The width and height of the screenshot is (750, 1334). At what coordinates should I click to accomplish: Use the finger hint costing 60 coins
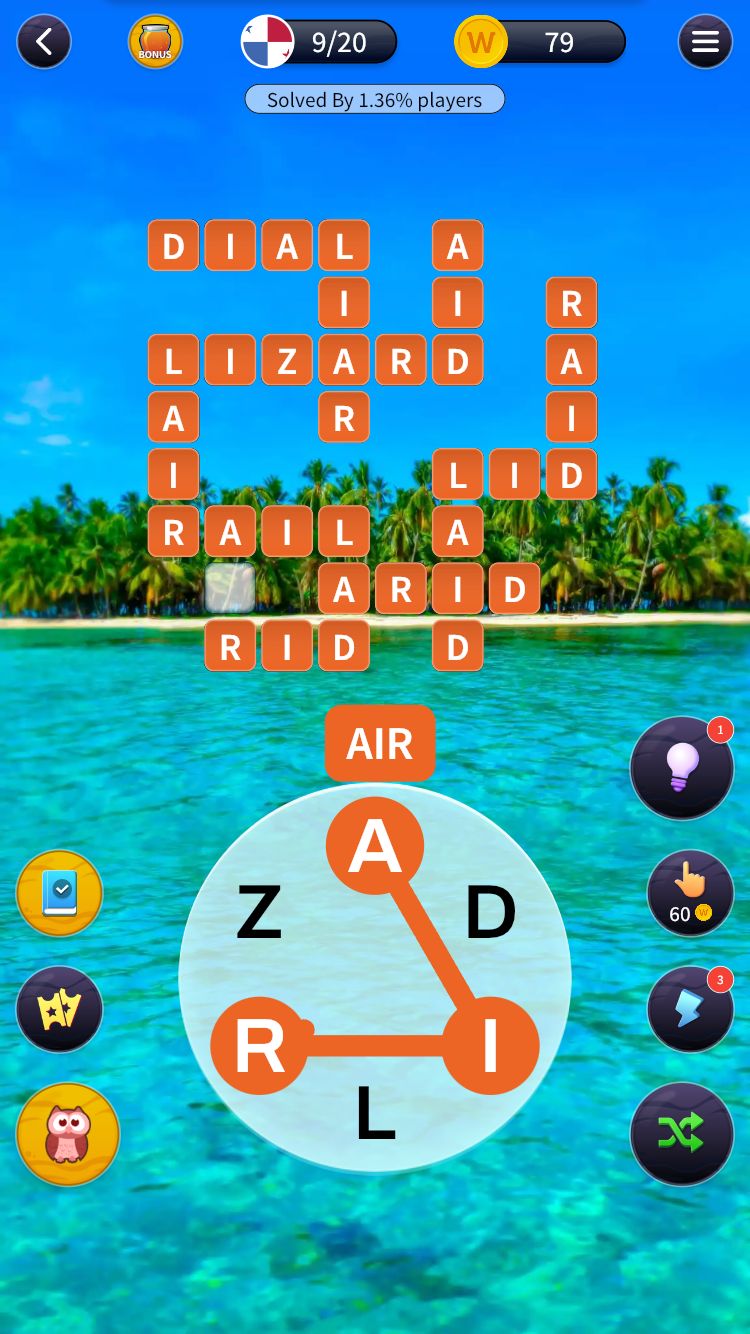pyautogui.click(x=690, y=893)
